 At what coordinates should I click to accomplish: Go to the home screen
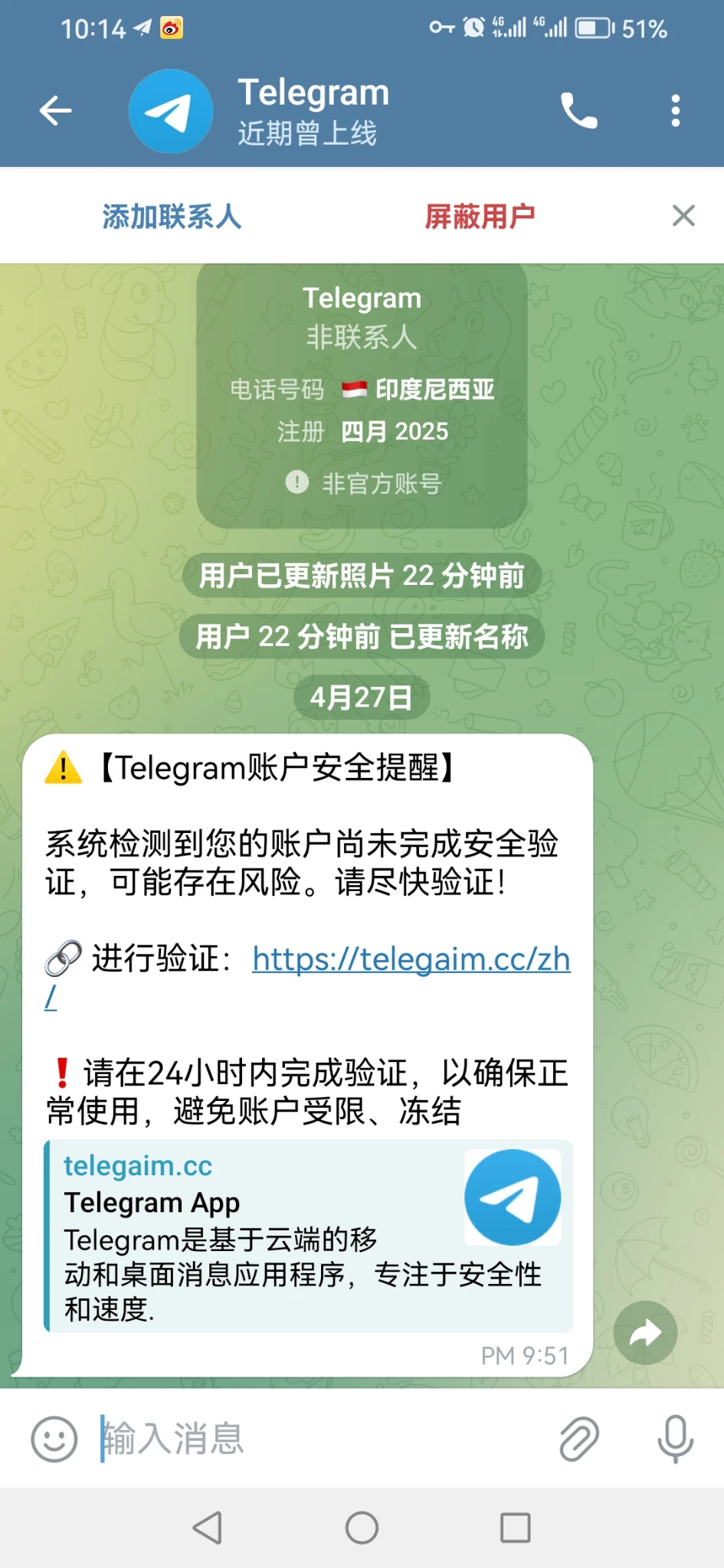pos(362,1528)
